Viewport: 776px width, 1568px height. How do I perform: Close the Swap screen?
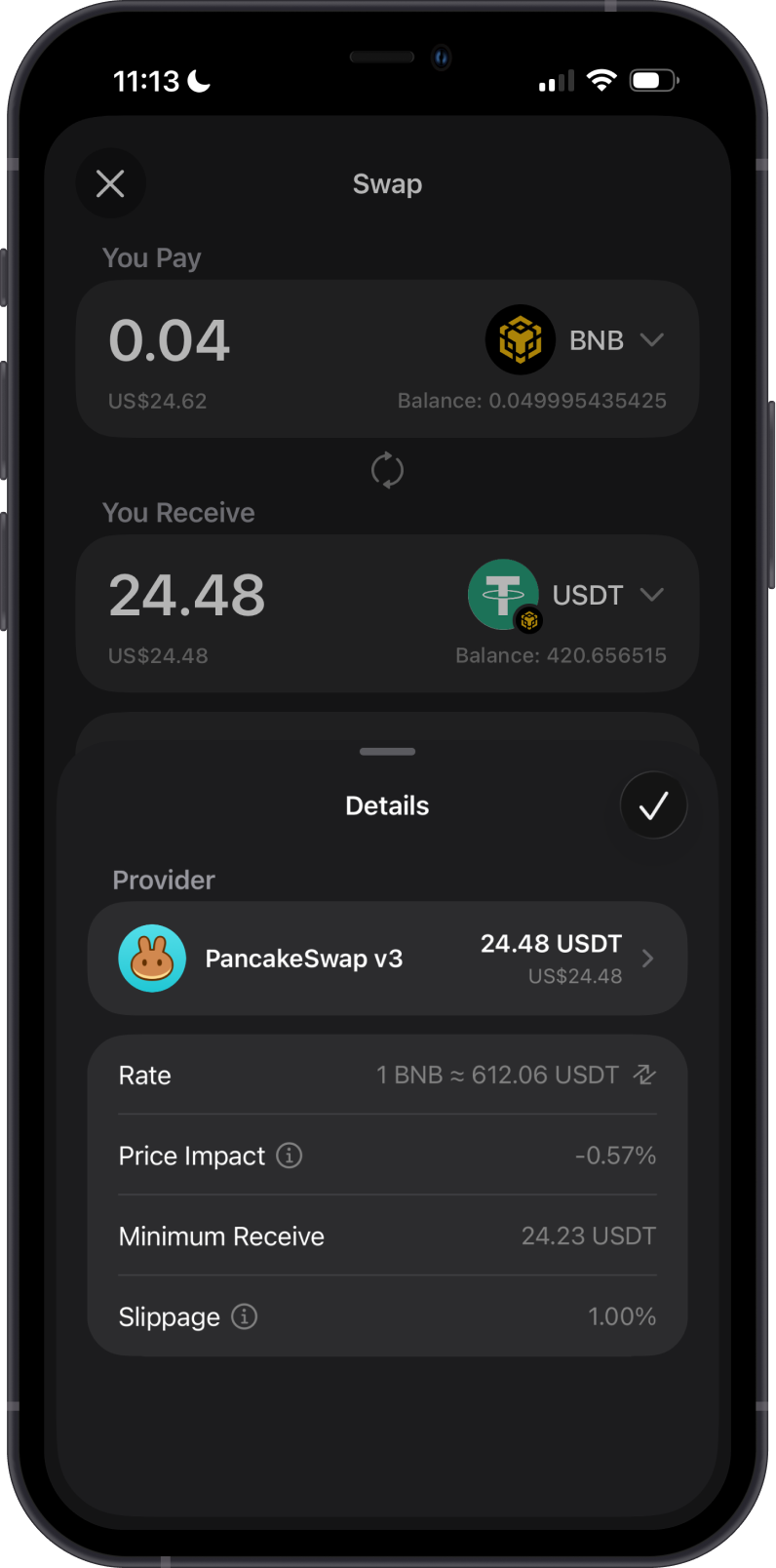pyautogui.click(x=110, y=183)
